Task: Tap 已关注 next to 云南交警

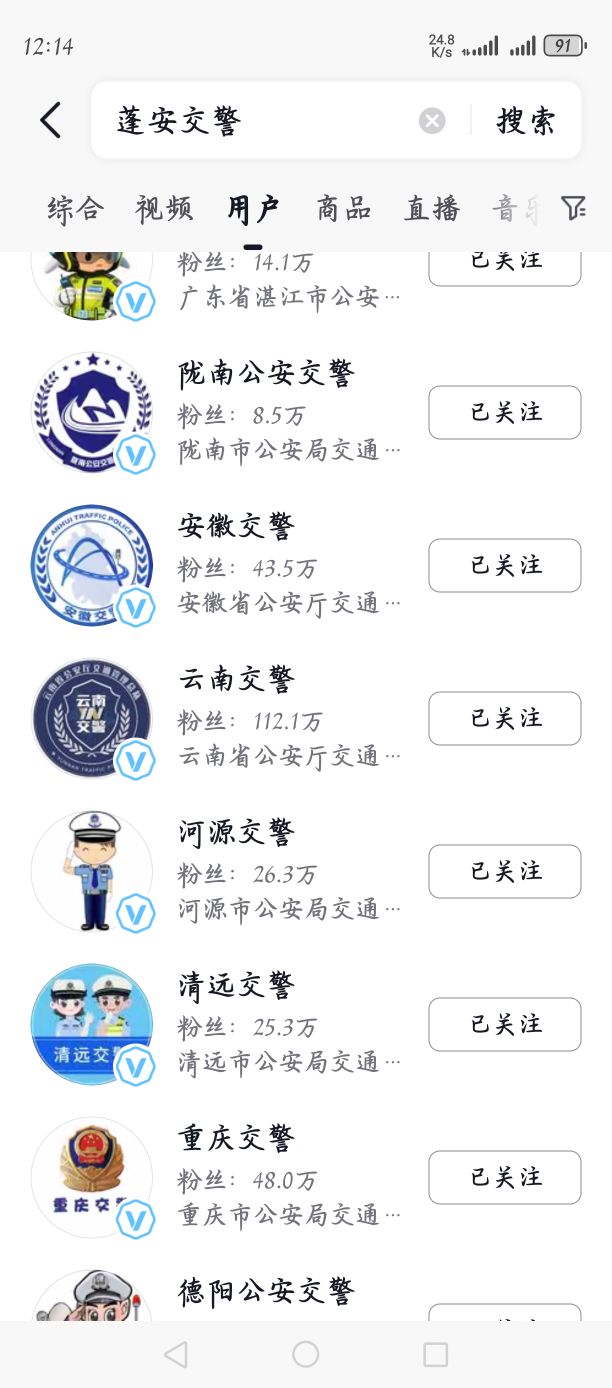Action: pos(505,718)
